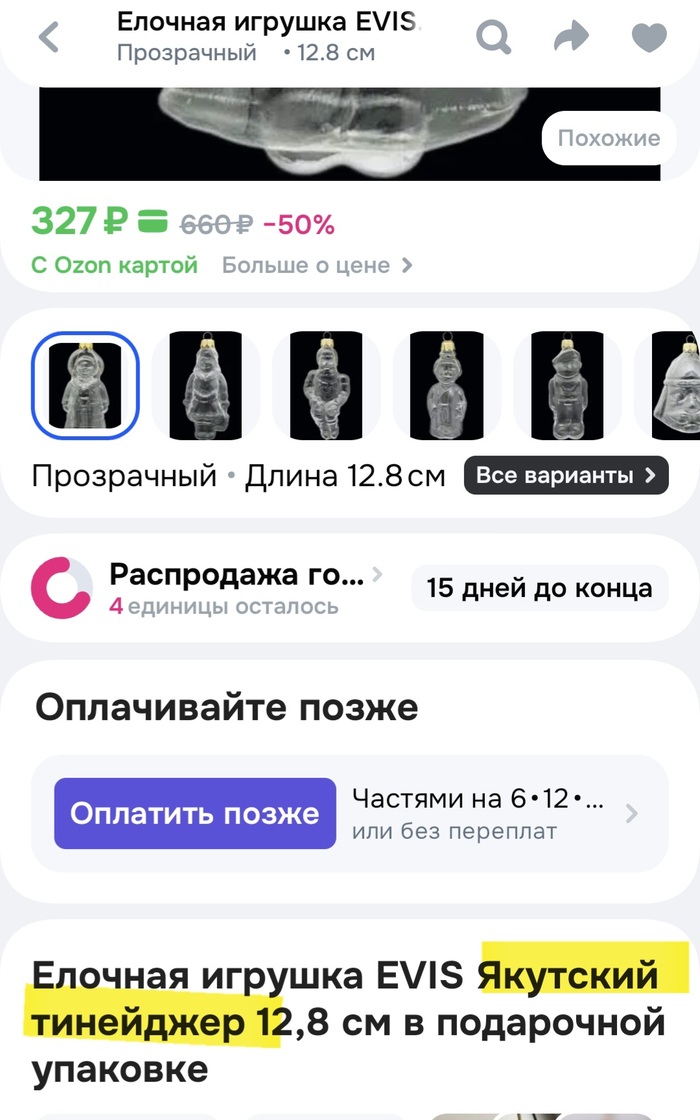This screenshot has width=700, height=1120.
Task: Share this product
Action: 571,38
